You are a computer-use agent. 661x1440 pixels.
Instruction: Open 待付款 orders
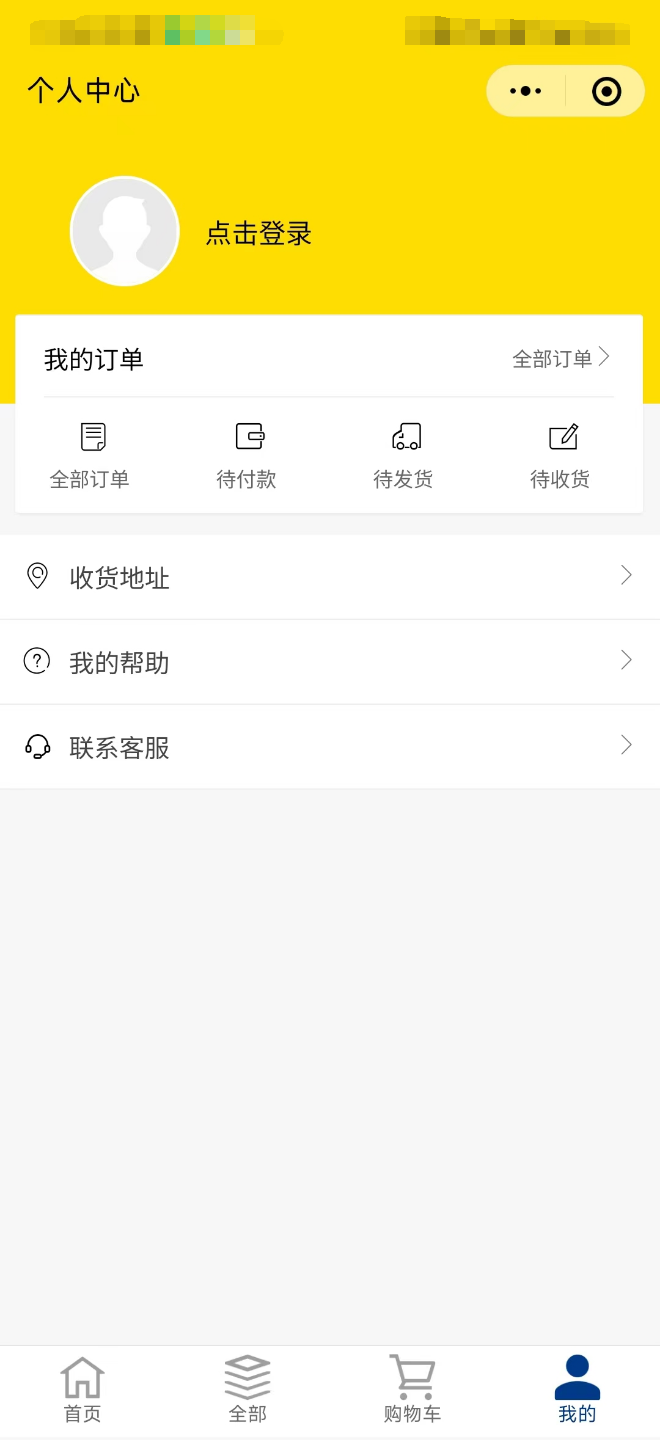pos(247,455)
